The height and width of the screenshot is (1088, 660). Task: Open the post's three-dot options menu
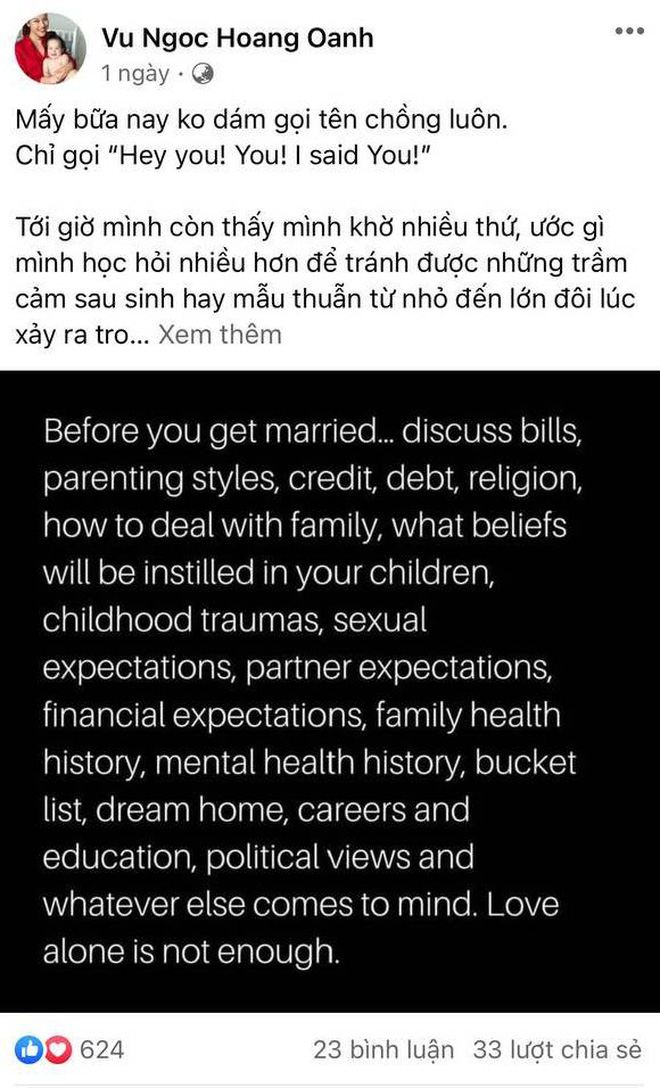click(x=629, y=32)
